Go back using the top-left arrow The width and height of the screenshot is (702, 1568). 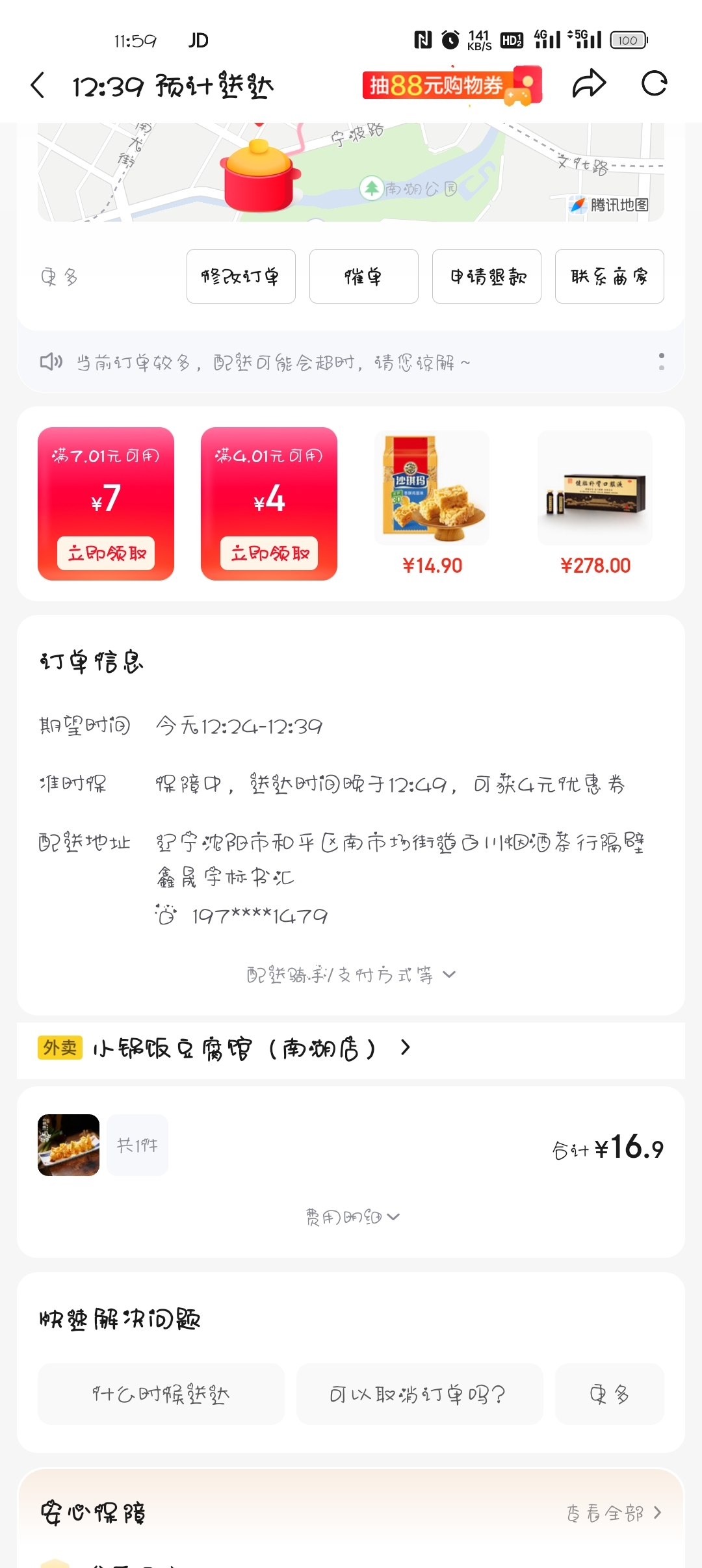point(38,85)
